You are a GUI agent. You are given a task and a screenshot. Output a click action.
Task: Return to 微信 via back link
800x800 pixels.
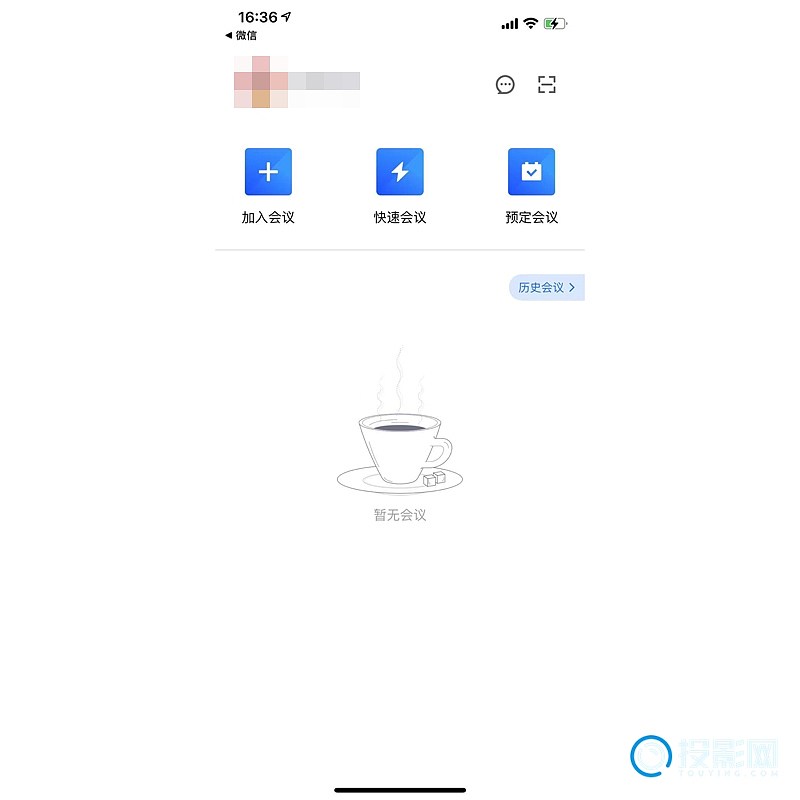click(241, 35)
